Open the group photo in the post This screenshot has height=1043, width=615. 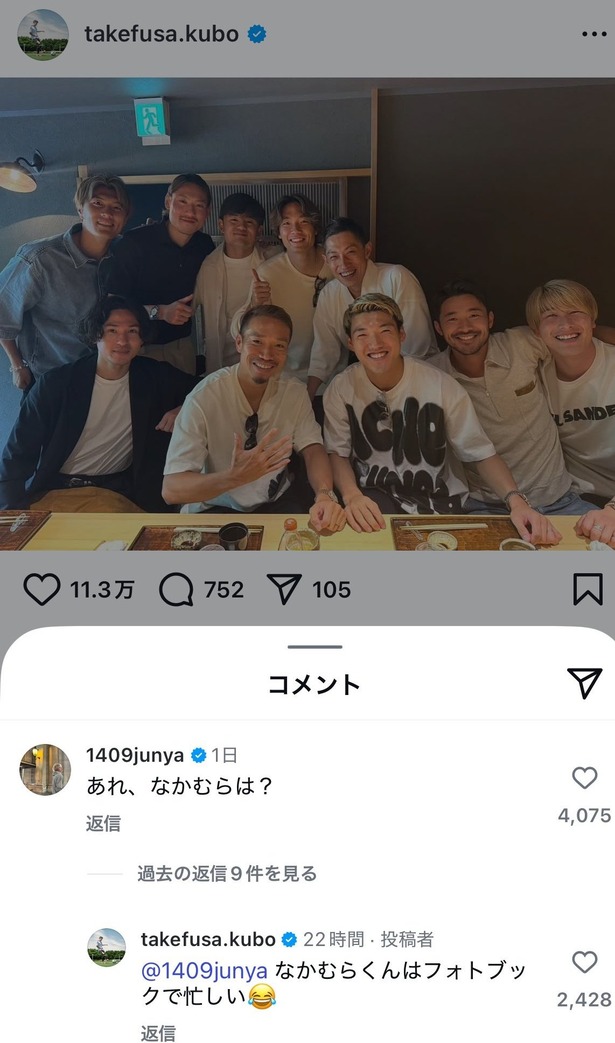(307, 314)
